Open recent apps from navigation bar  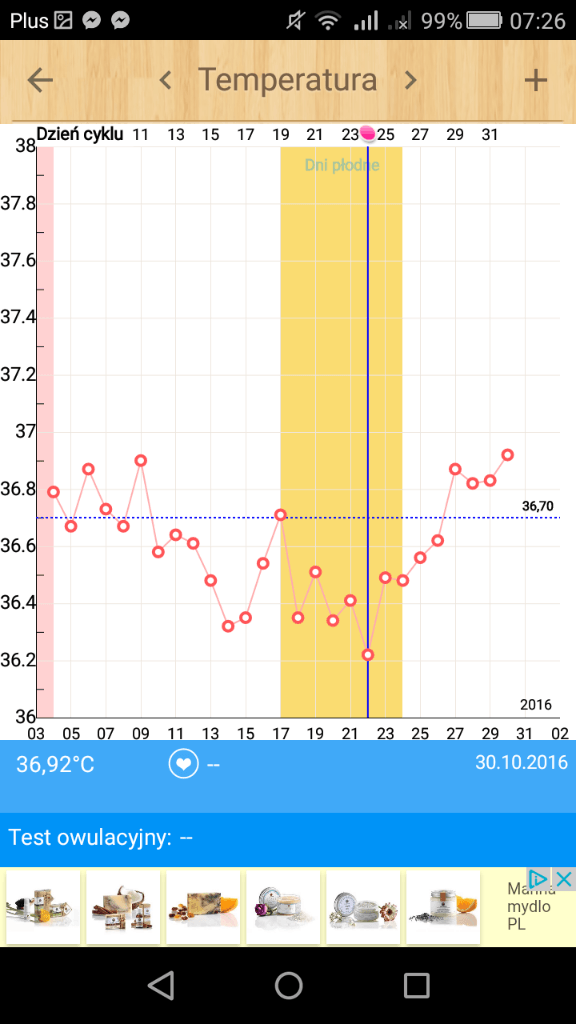[x=416, y=984]
